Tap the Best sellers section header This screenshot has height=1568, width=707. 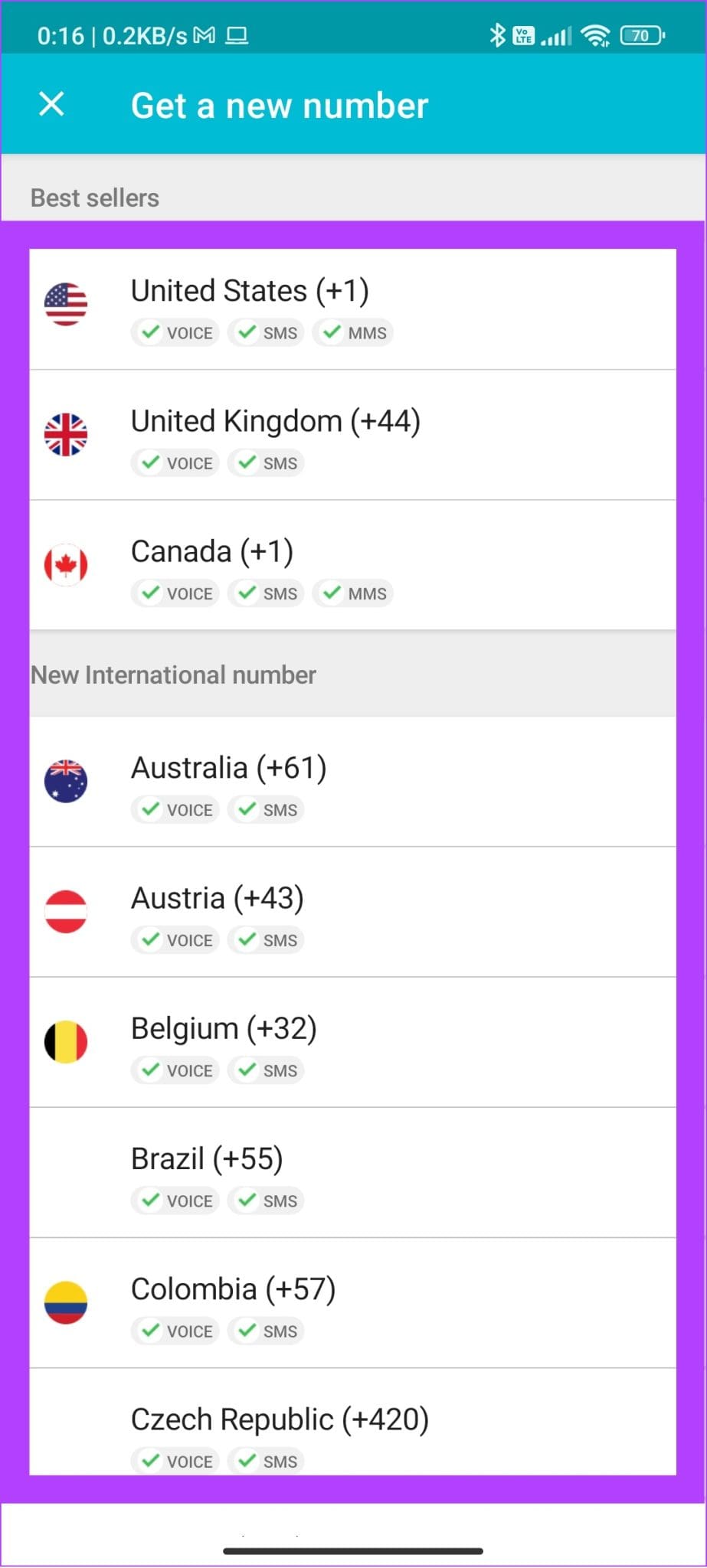click(x=94, y=197)
